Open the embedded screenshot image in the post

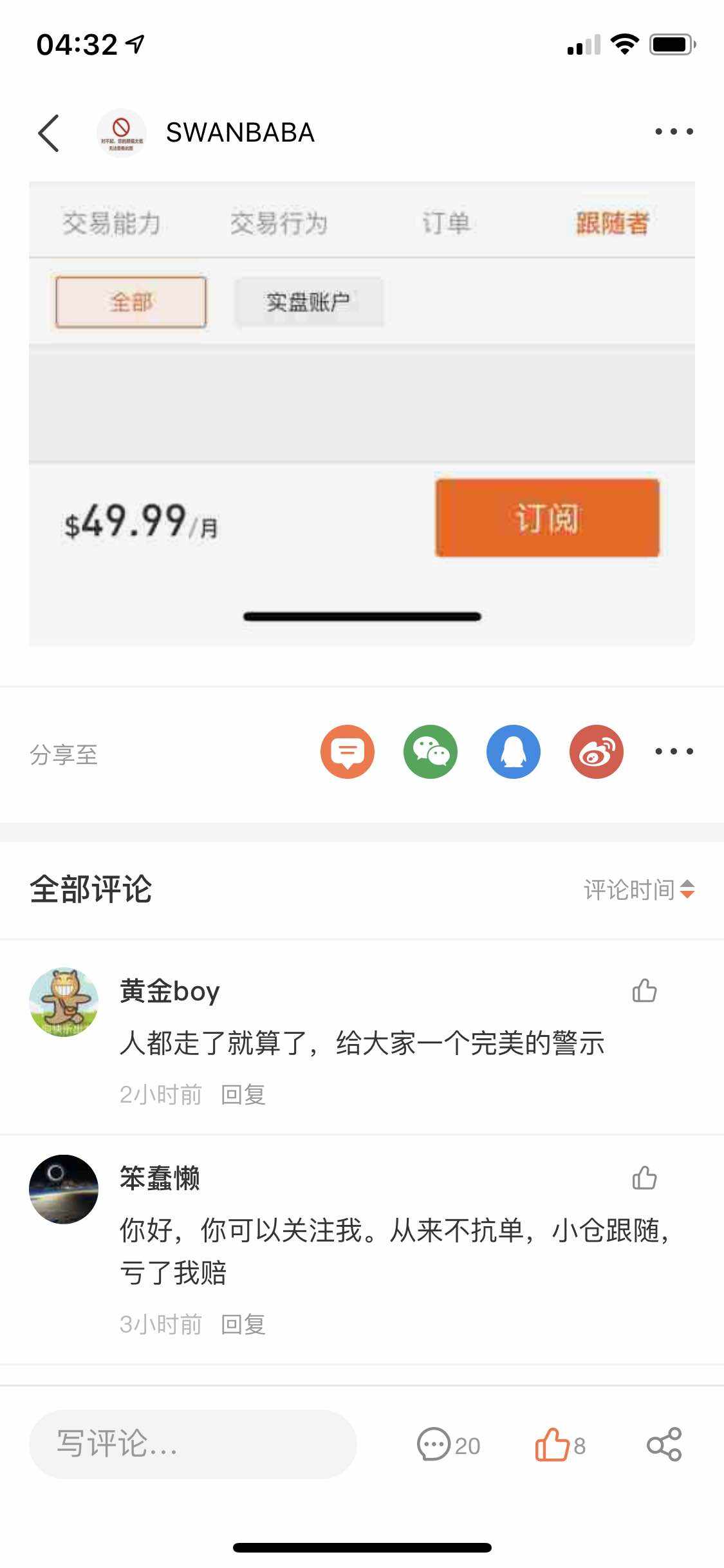[x=362, y=414]
